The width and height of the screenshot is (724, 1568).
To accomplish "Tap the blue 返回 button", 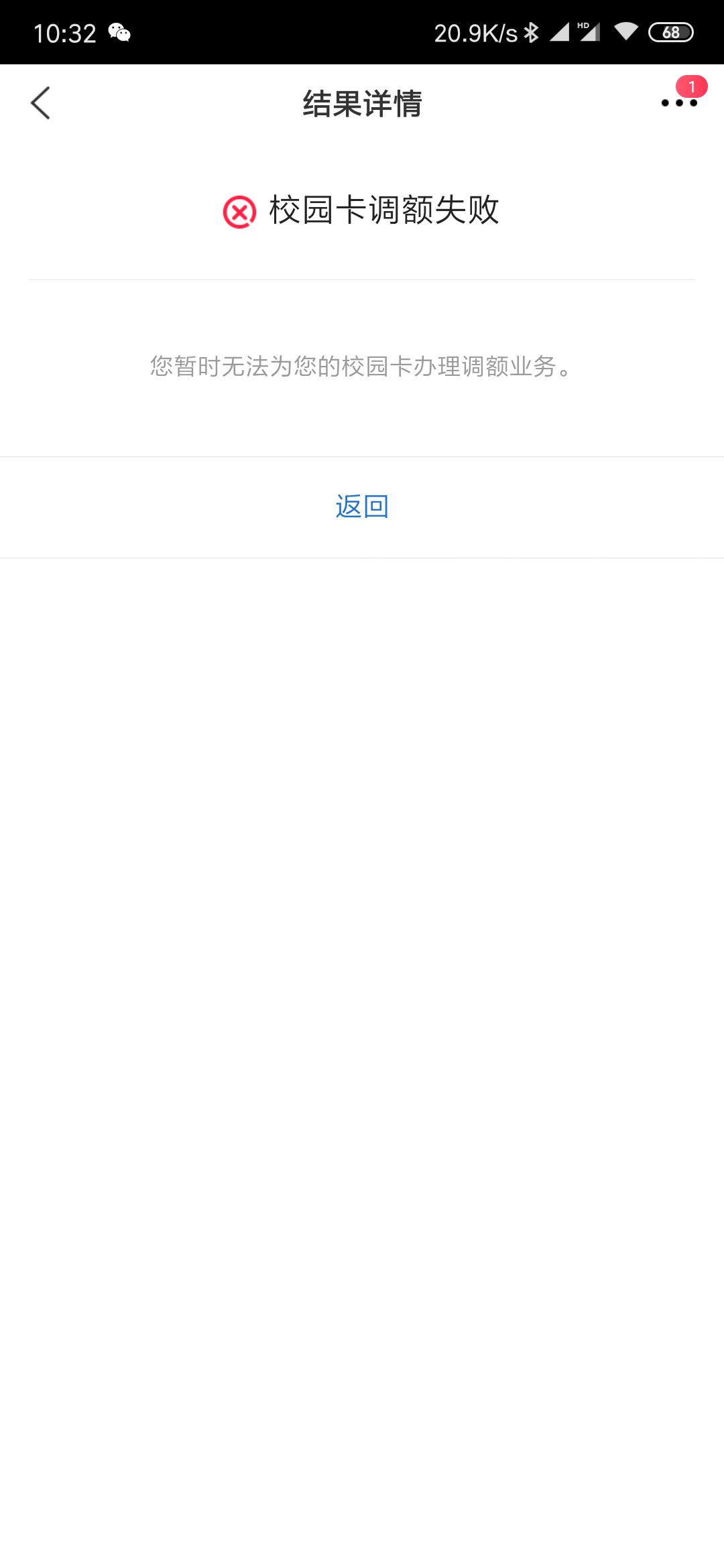I will coord(362,507).
